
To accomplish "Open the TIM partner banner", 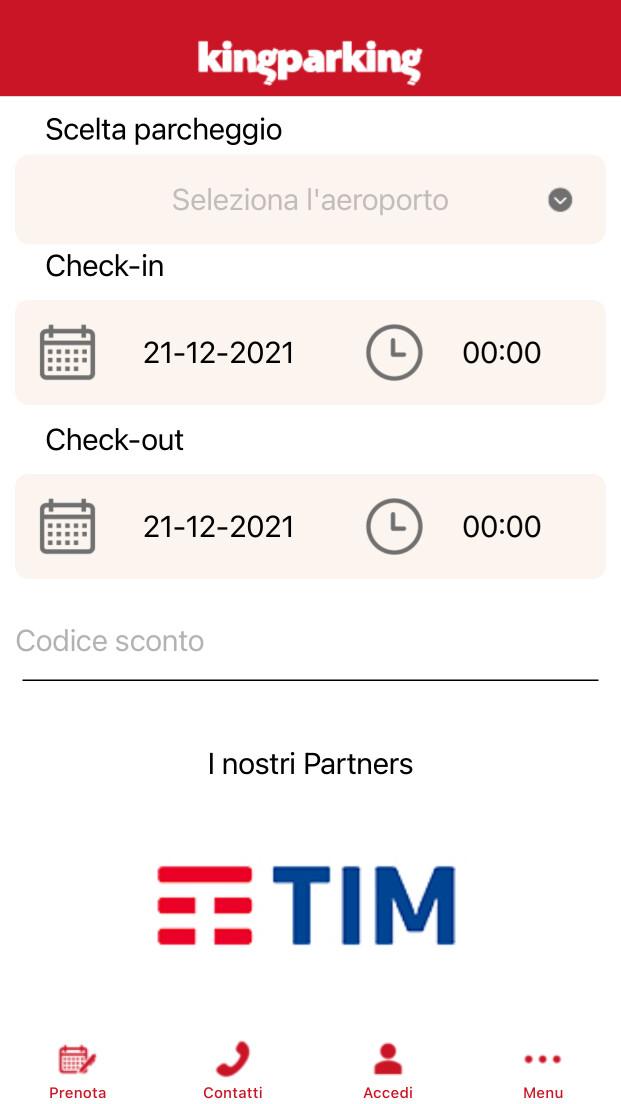I will click(x=306, y=905).
